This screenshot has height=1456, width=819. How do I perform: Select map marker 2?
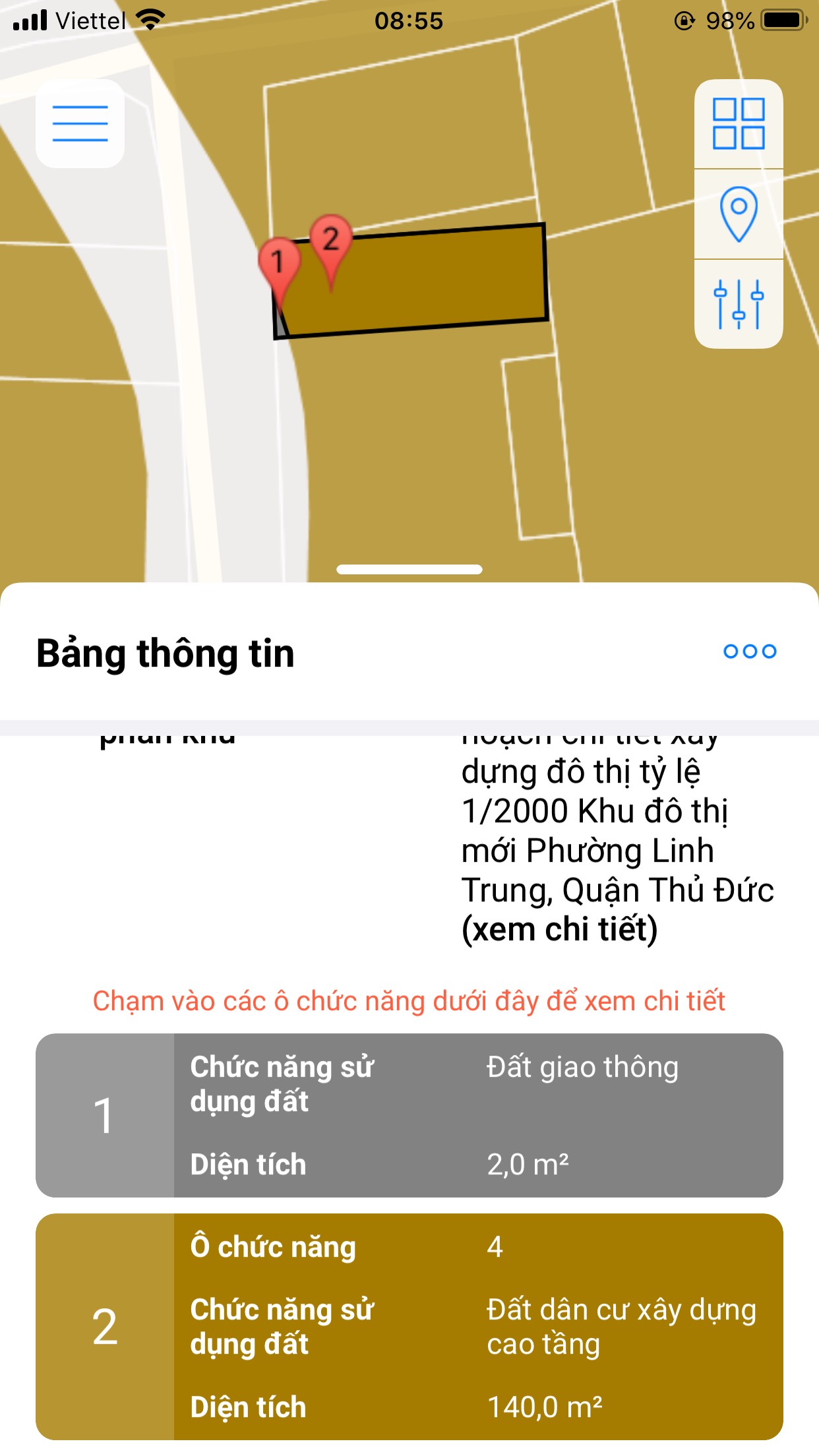pyautogui.click(x=330, y=239)
